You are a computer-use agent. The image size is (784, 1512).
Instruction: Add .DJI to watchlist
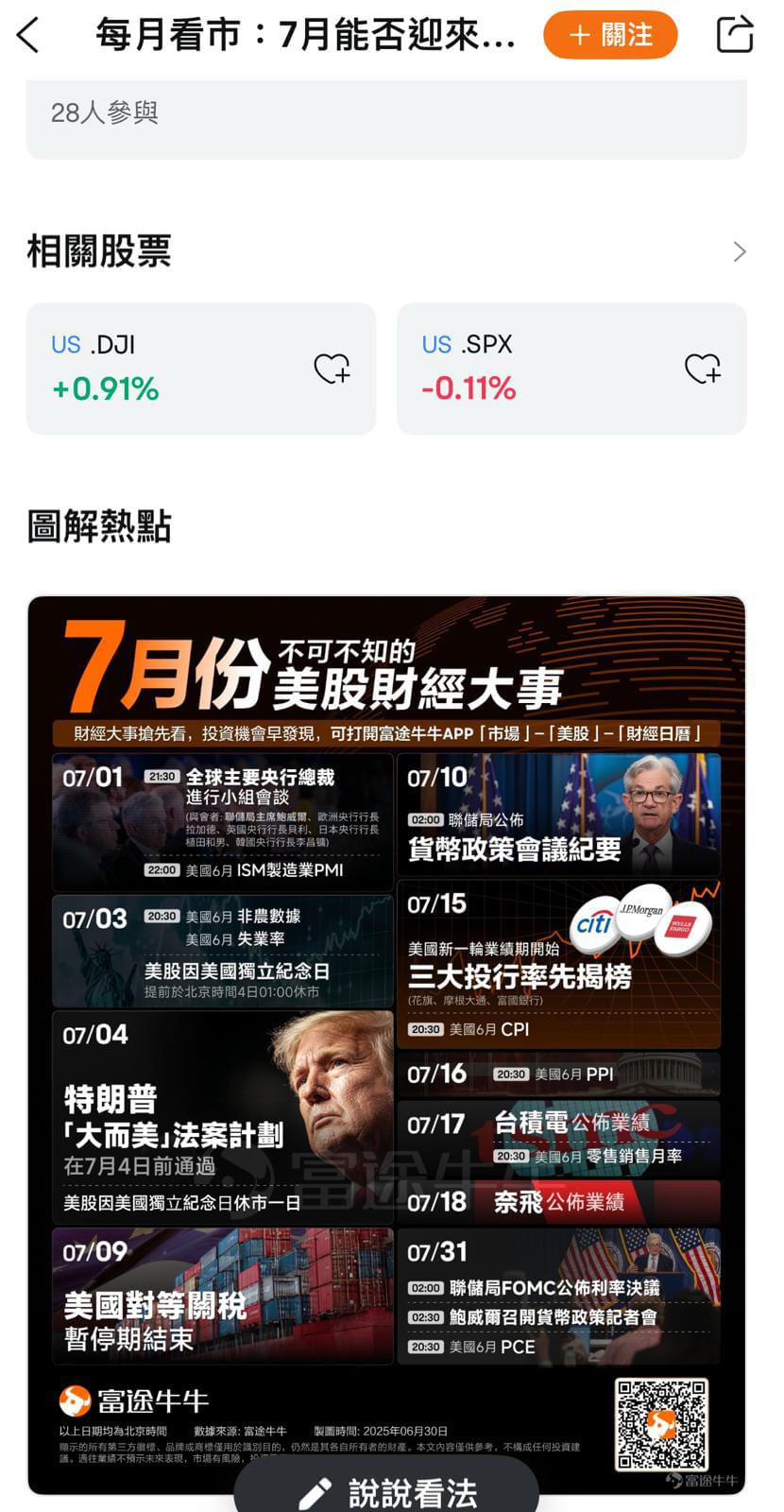click(332, 369)
